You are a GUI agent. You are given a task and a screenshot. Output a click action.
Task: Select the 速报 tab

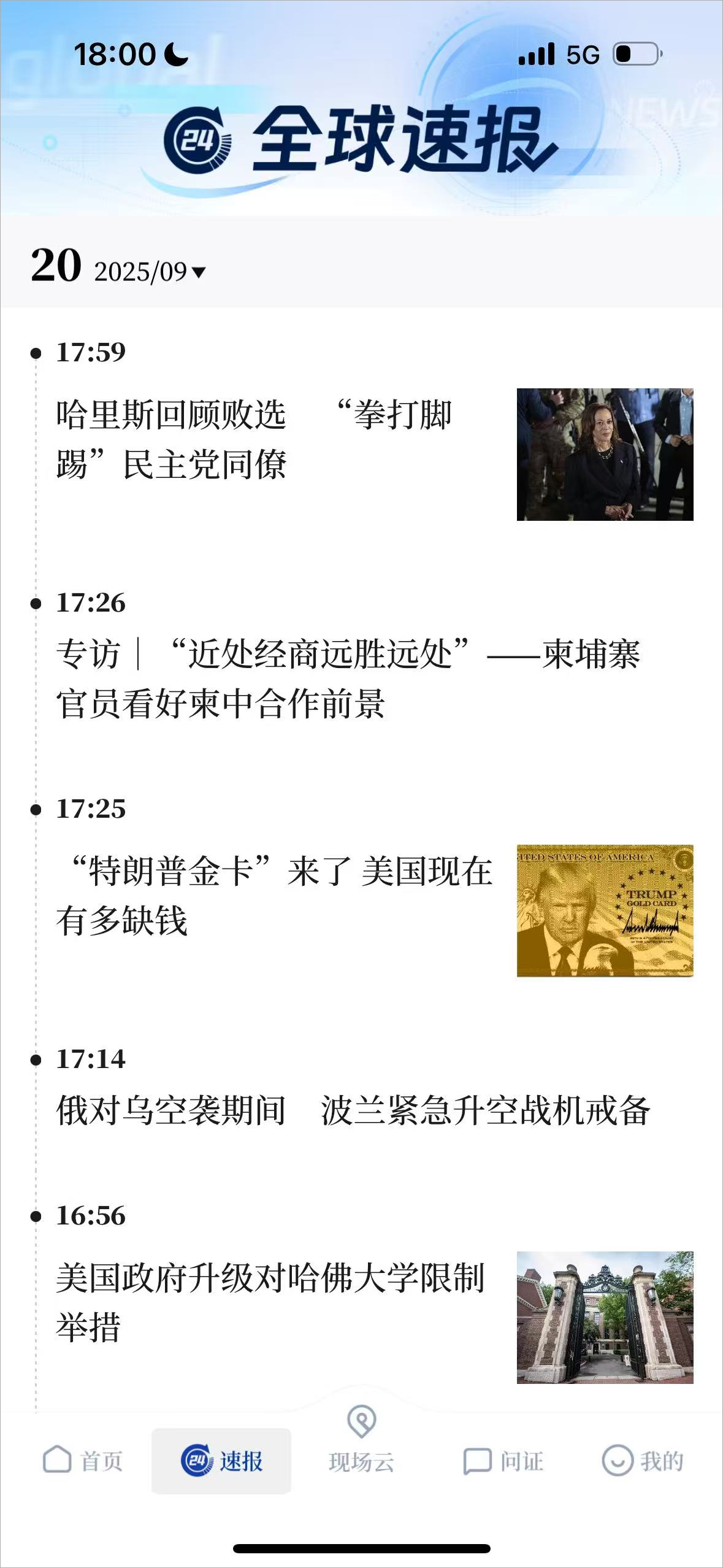(x=221, y=1461)
